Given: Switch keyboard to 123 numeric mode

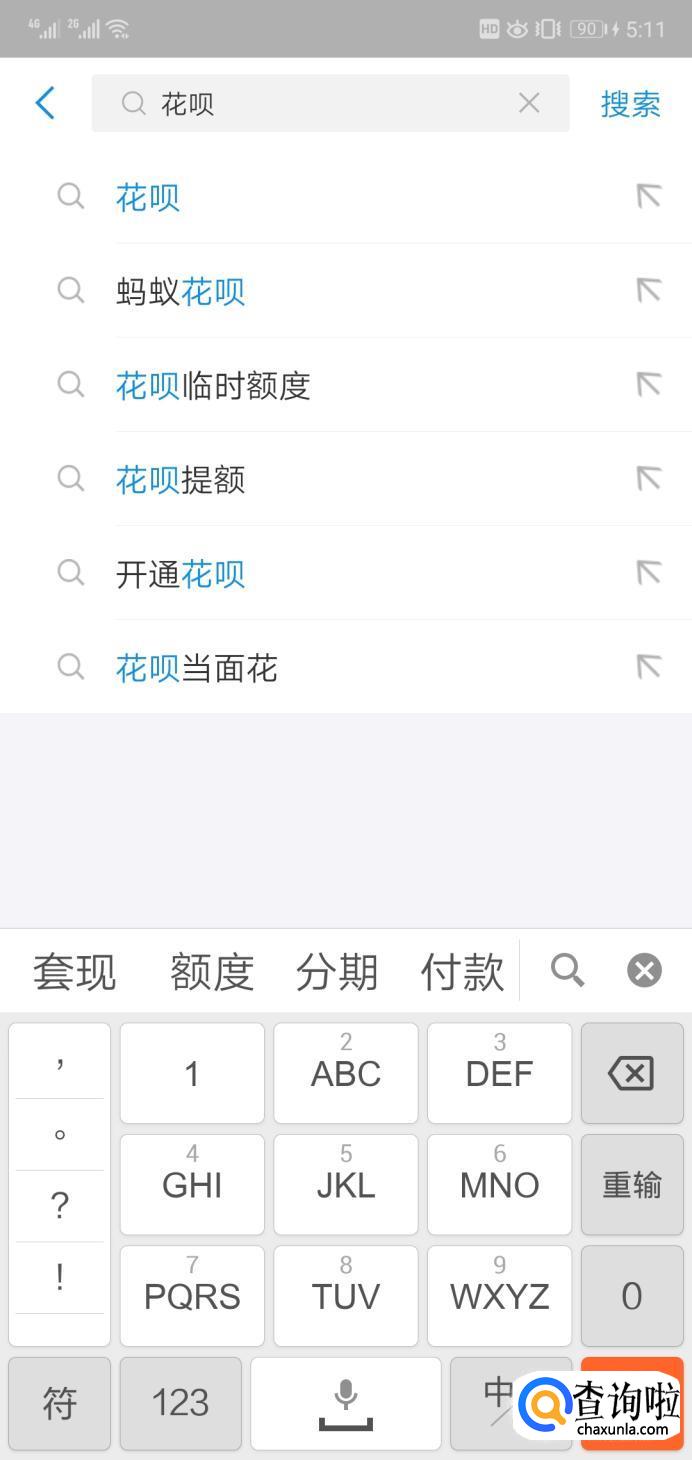Looking at the screenshot, I should click(180, 1402).
